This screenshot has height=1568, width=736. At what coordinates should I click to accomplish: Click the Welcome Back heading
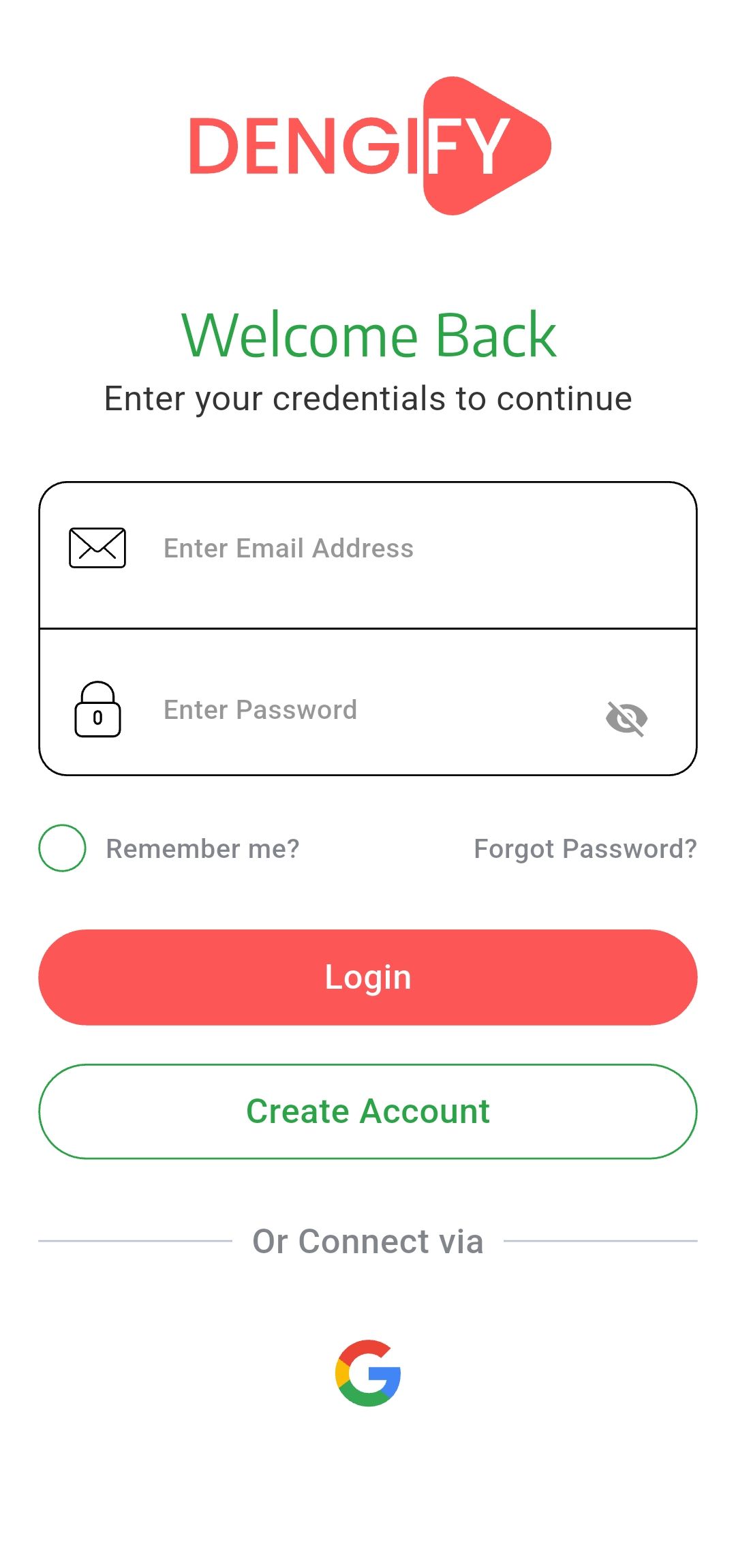point(368,335)
